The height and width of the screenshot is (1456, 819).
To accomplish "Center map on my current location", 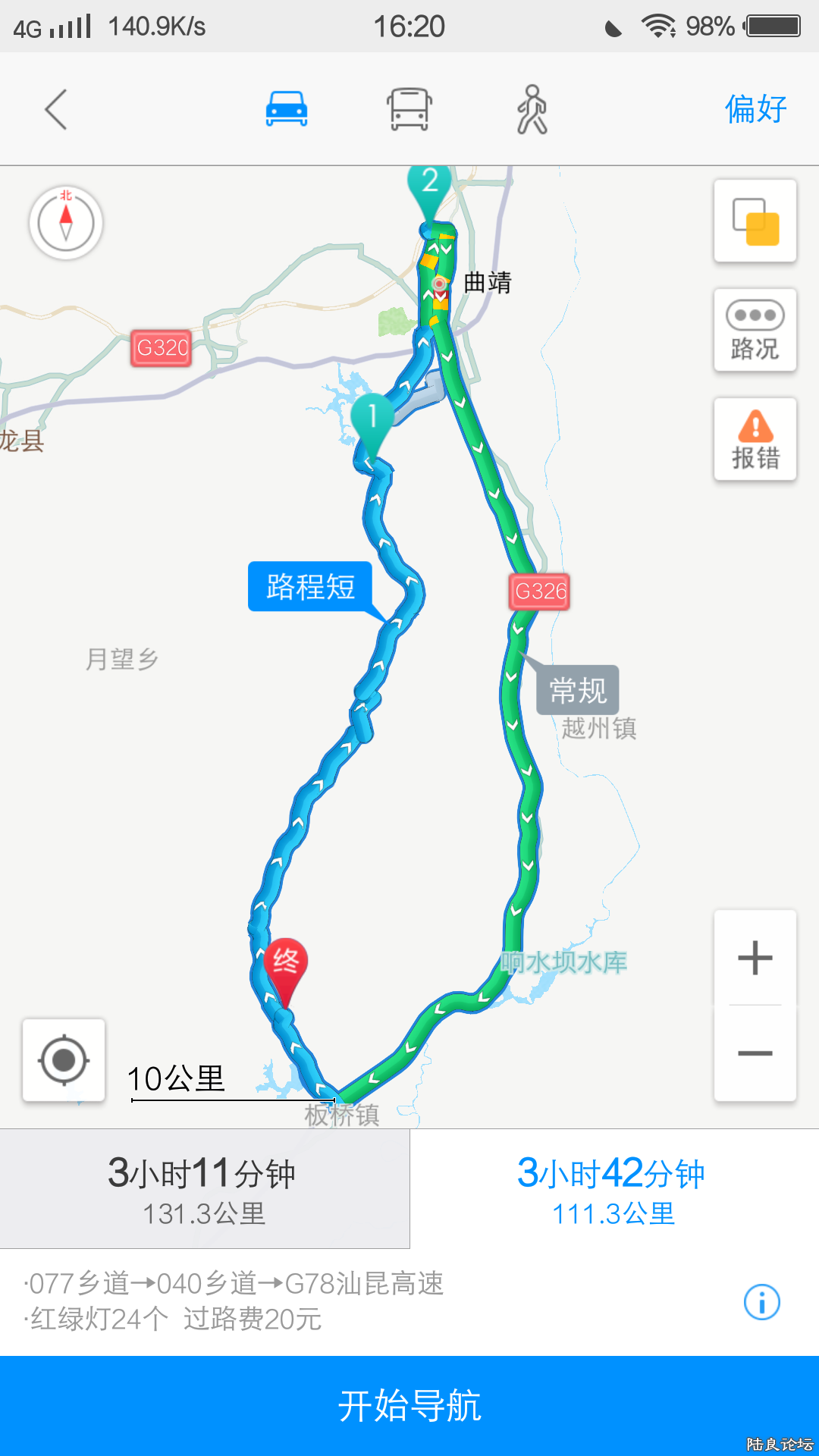I will (64, 1060).
